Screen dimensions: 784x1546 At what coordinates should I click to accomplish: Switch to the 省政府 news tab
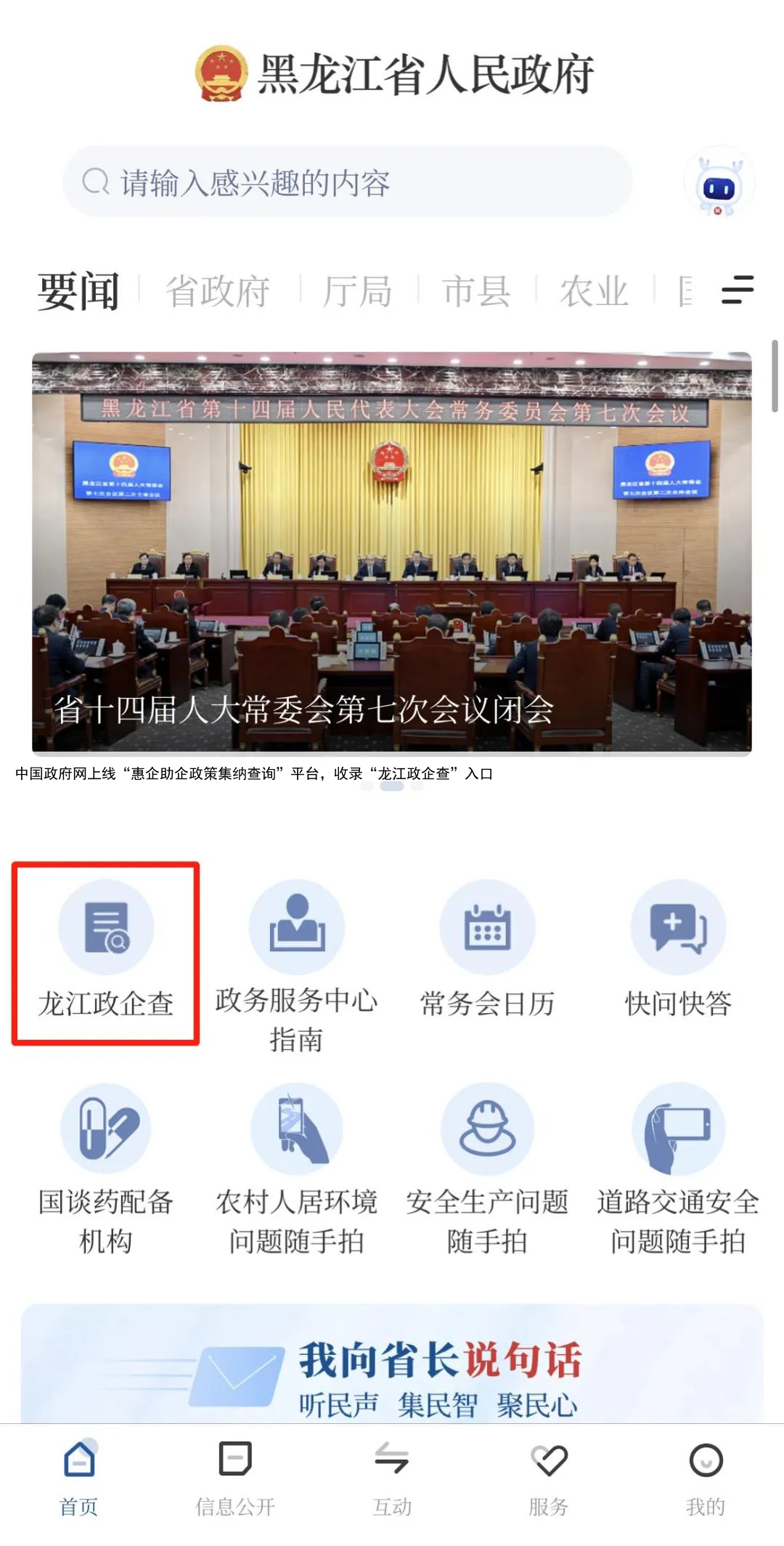[217, 292]
